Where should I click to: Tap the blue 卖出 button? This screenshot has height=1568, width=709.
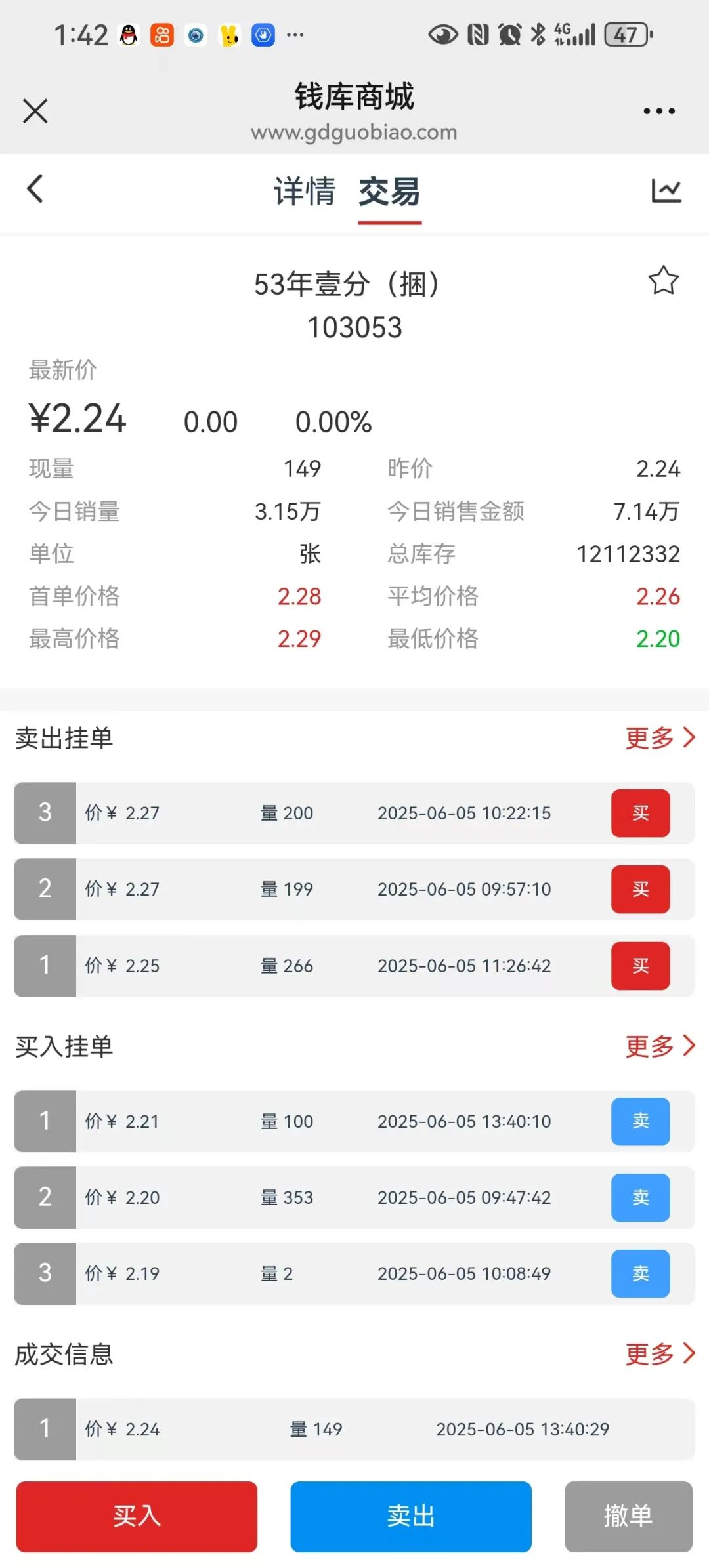(411, 1516)
